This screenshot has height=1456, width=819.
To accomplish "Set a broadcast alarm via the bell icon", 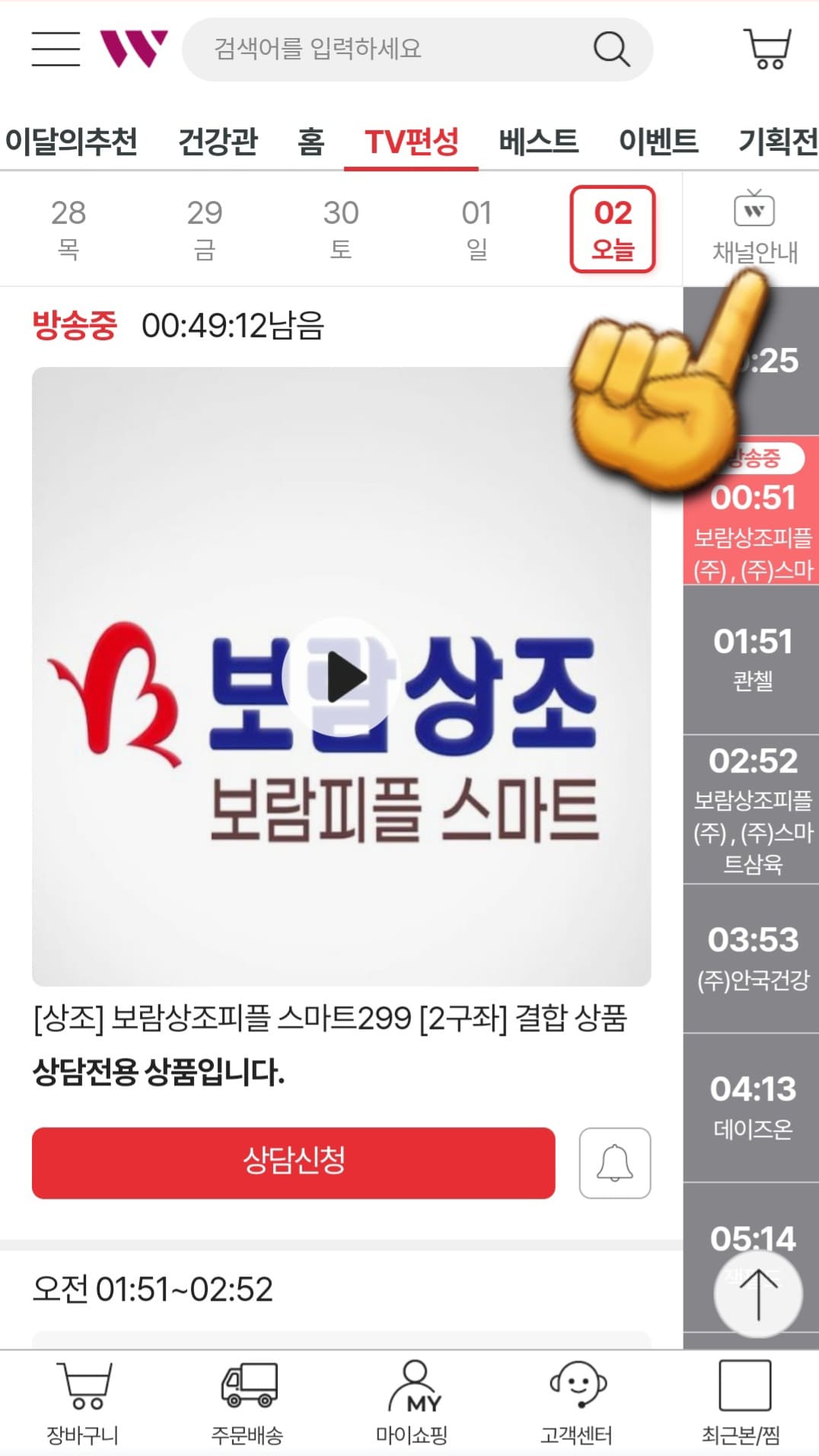I will pos(615,1163).
